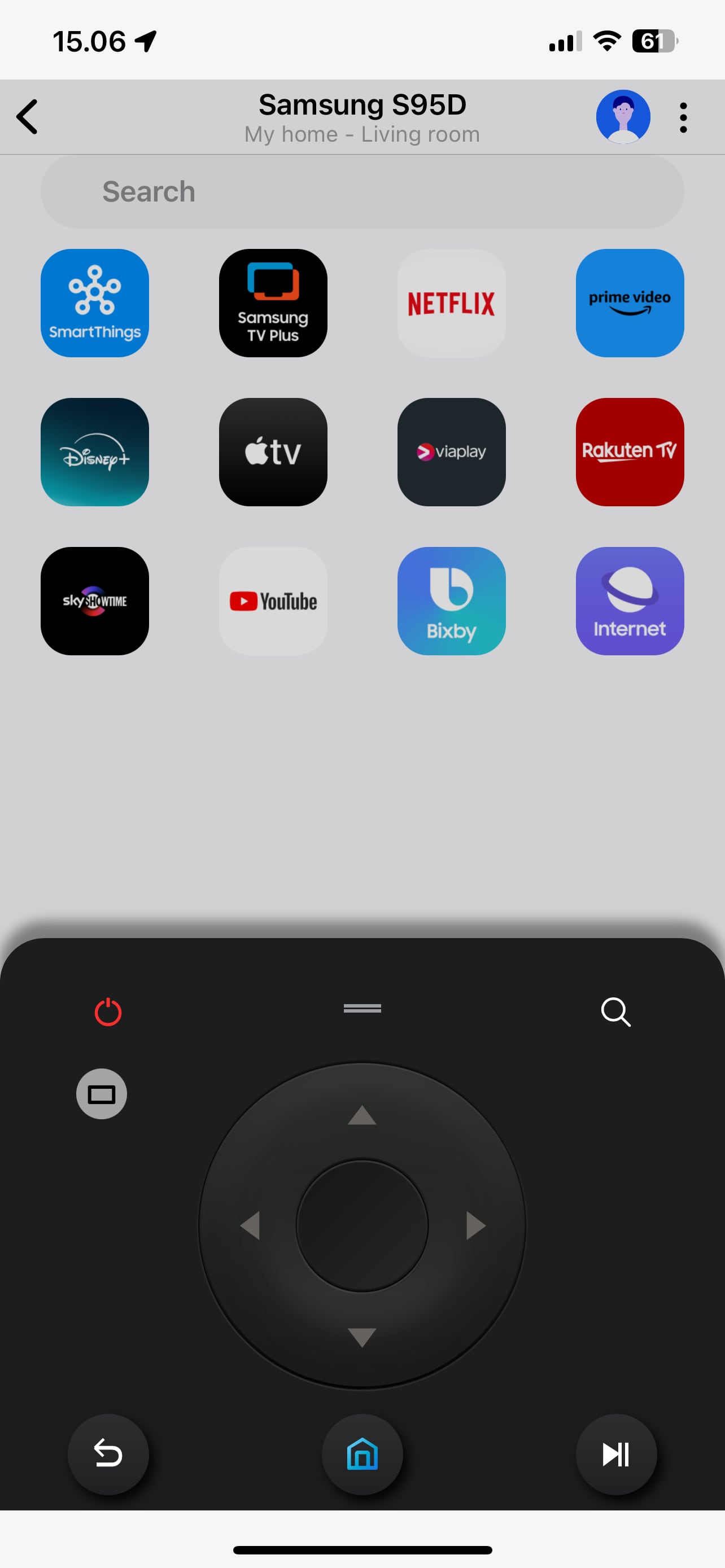Start Bixby
Image resolution: width=725 pixels, height=1568 pixels.
[x=452, y=601]
